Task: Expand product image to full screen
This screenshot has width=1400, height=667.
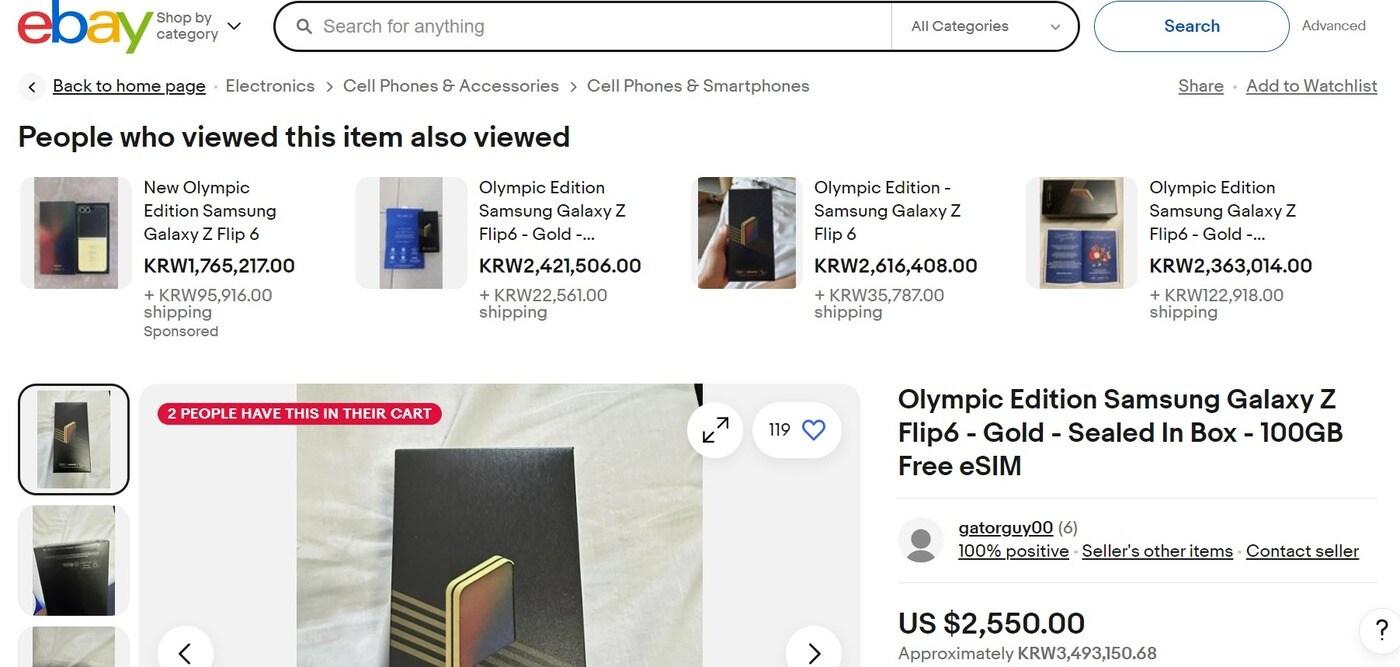Action: 715,430
